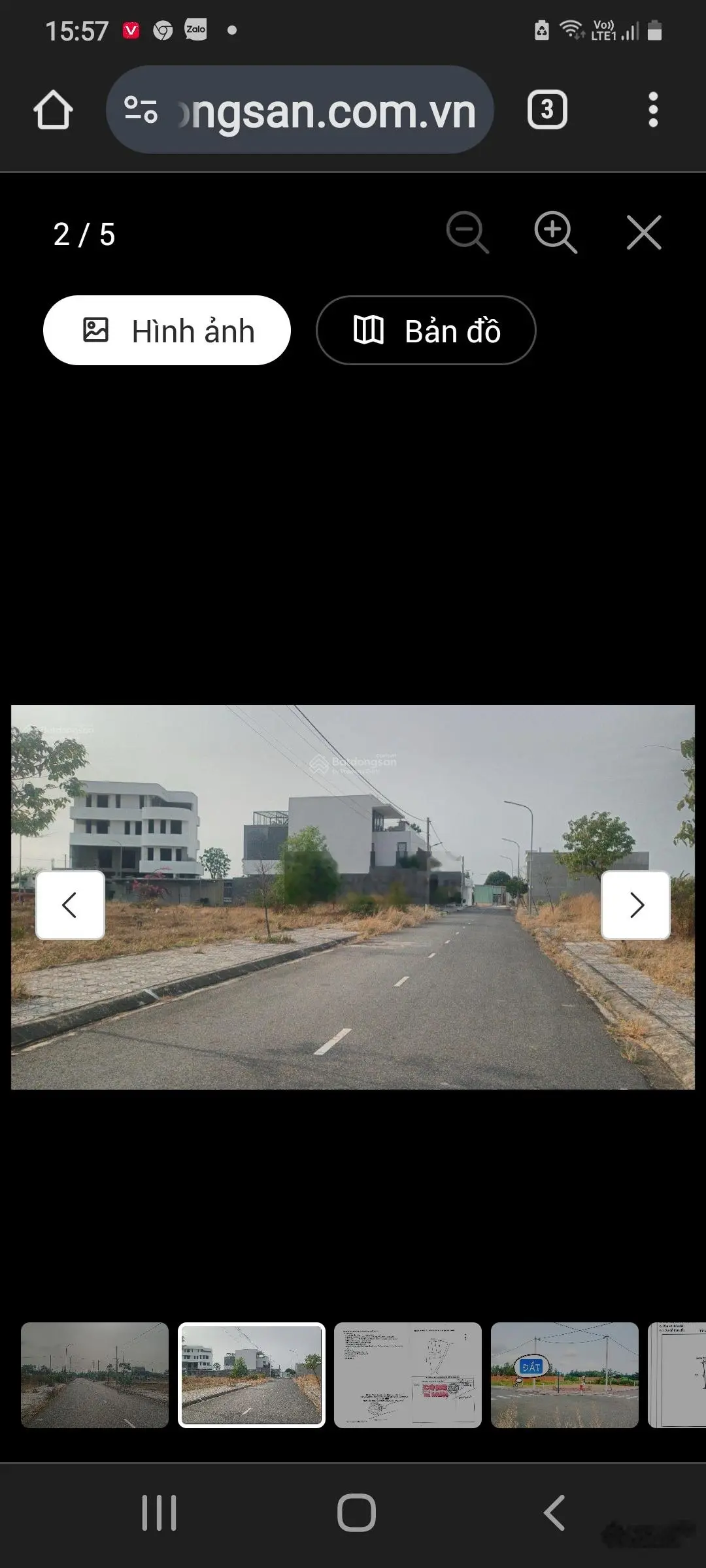Zoom out of the photo

(467, 233)
